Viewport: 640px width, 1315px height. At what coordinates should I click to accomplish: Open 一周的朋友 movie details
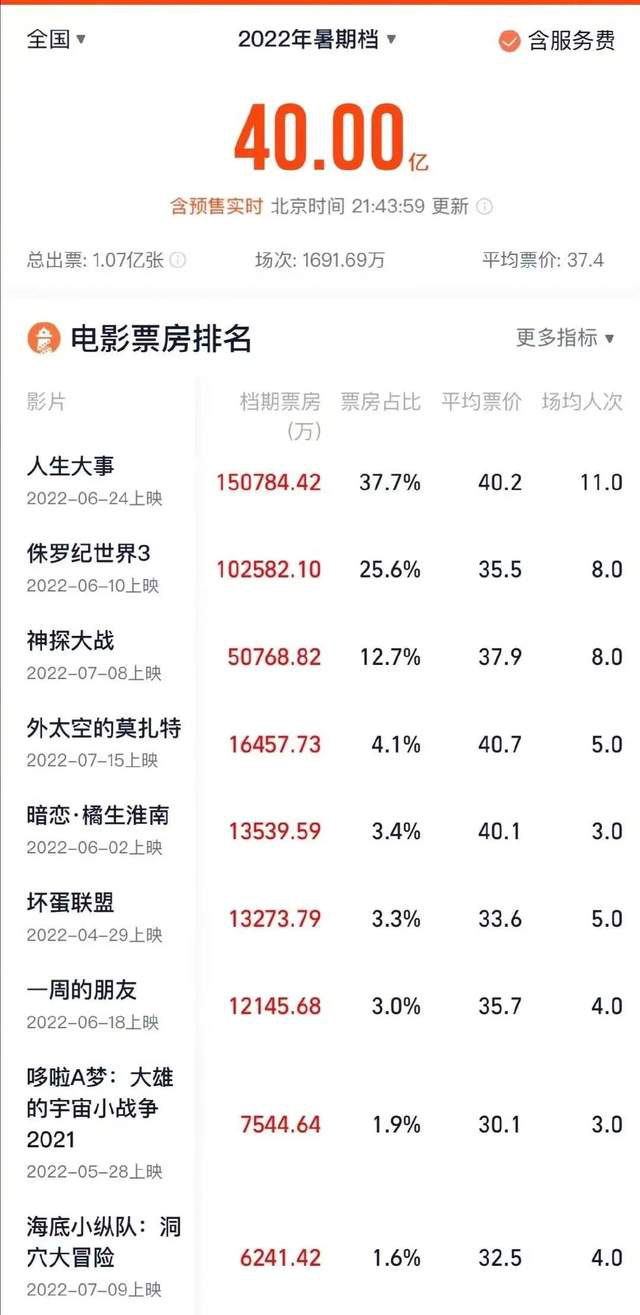click(320, 1005)
